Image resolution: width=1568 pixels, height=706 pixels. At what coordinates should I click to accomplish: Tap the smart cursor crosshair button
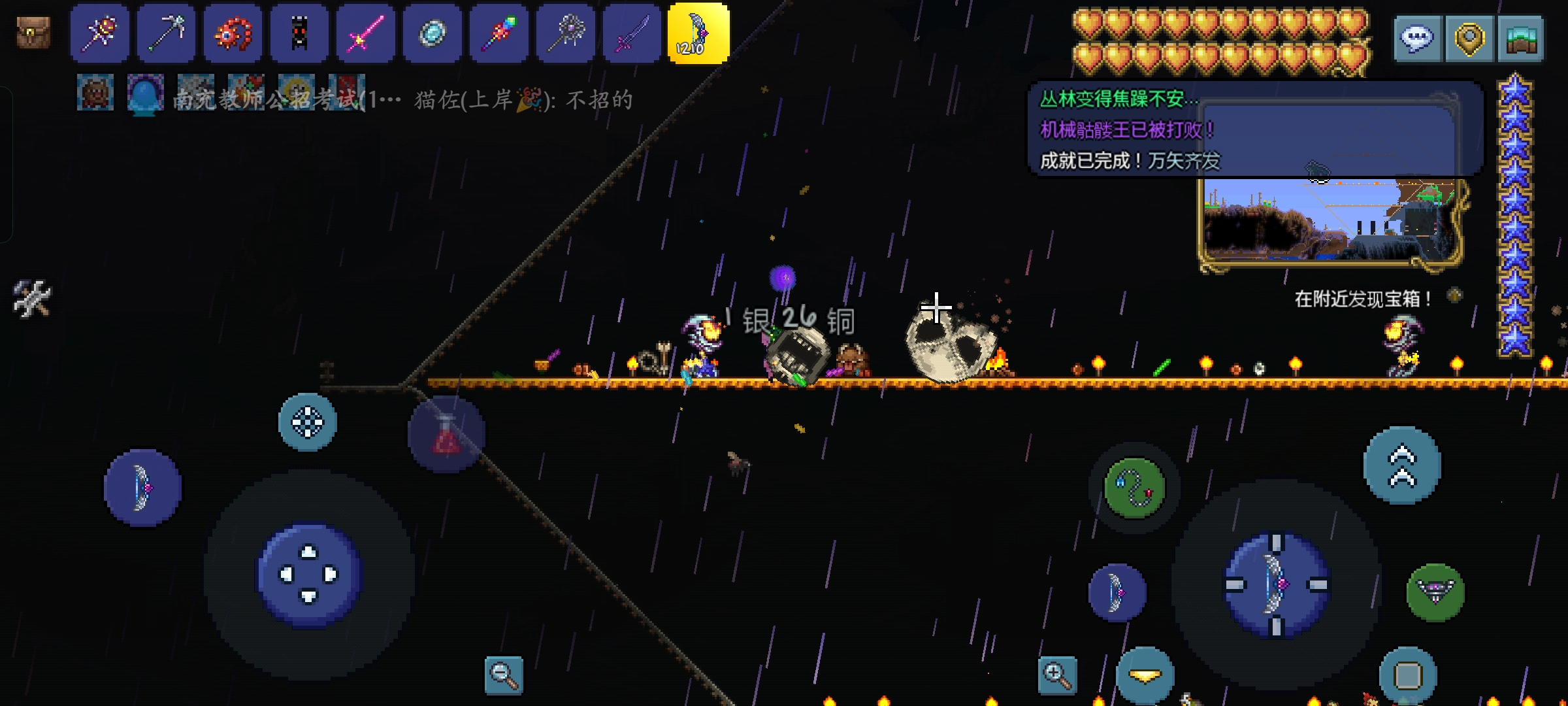click(x=307, y=422)
